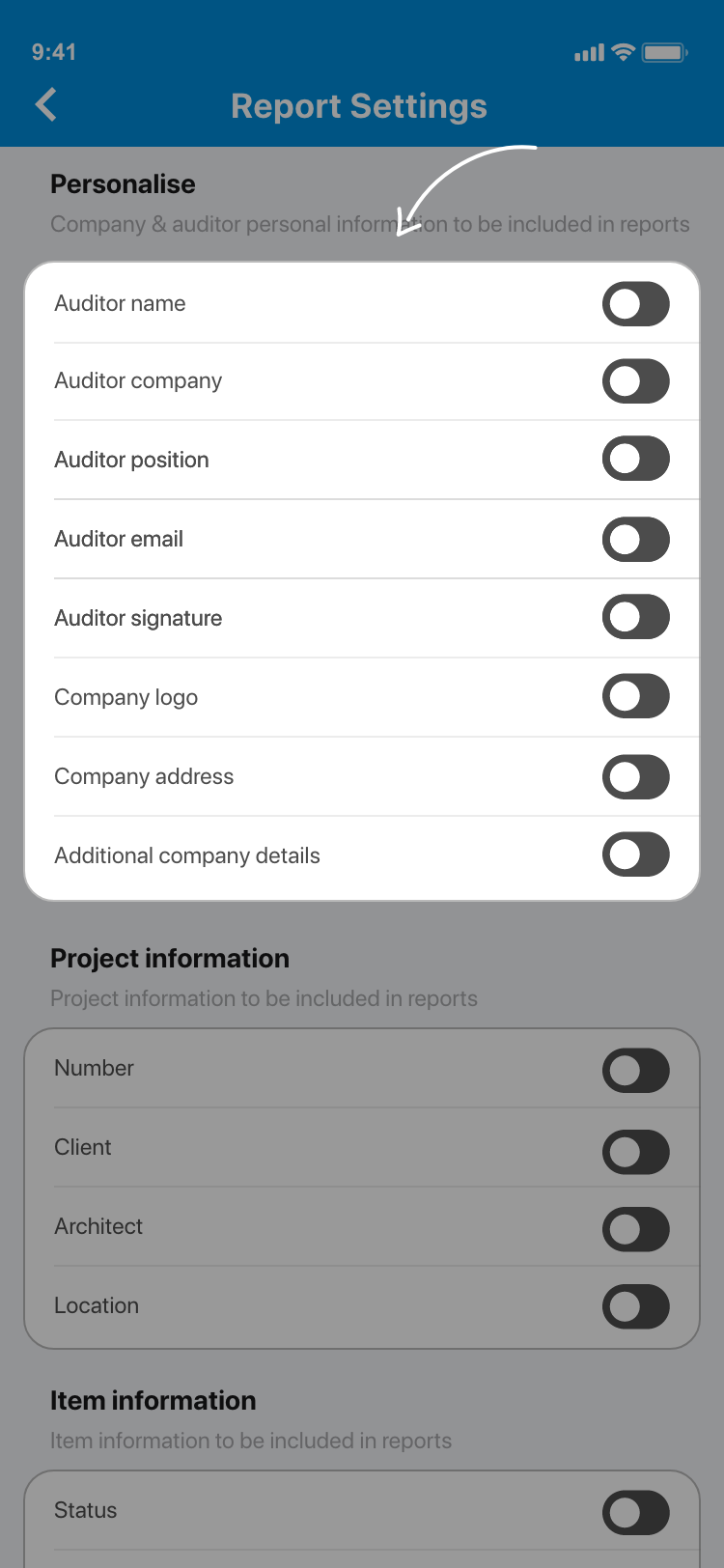Enable project Number toggle
The height and width of the screenshot is (1568, 724).
pos(635,1071)
